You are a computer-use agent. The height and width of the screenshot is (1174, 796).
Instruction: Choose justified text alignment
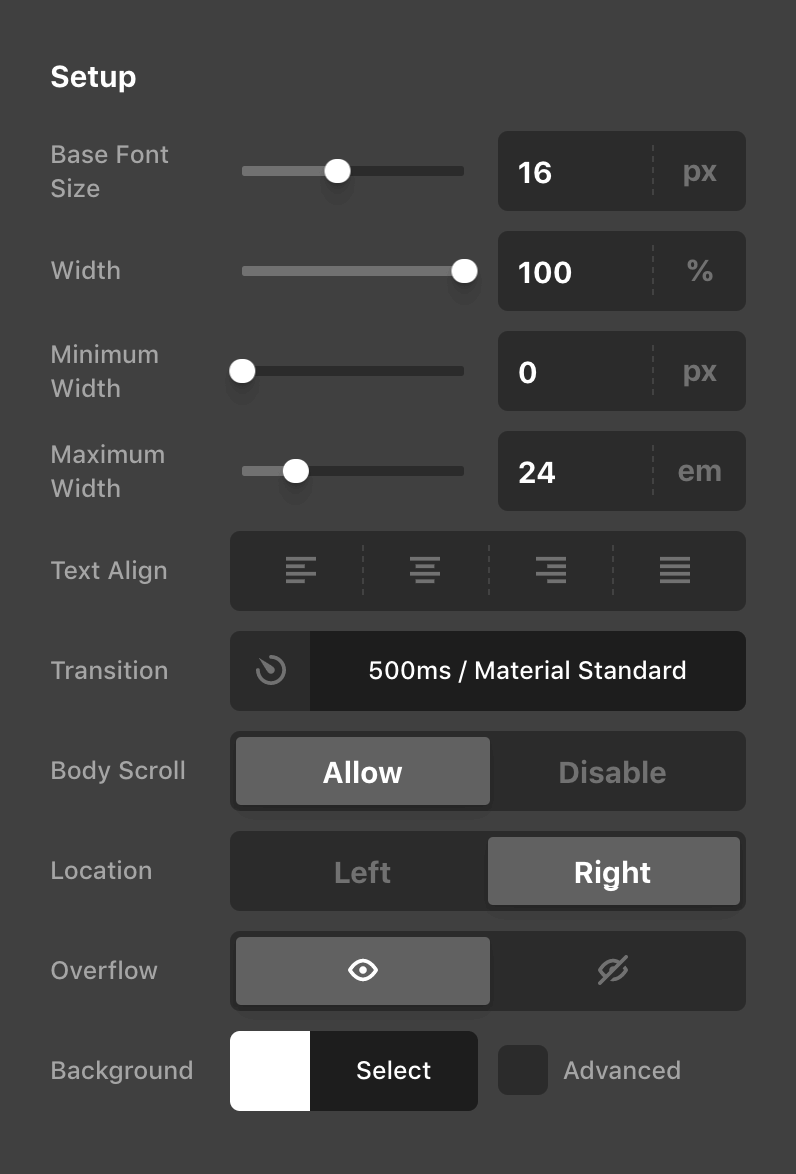[675, 571]
